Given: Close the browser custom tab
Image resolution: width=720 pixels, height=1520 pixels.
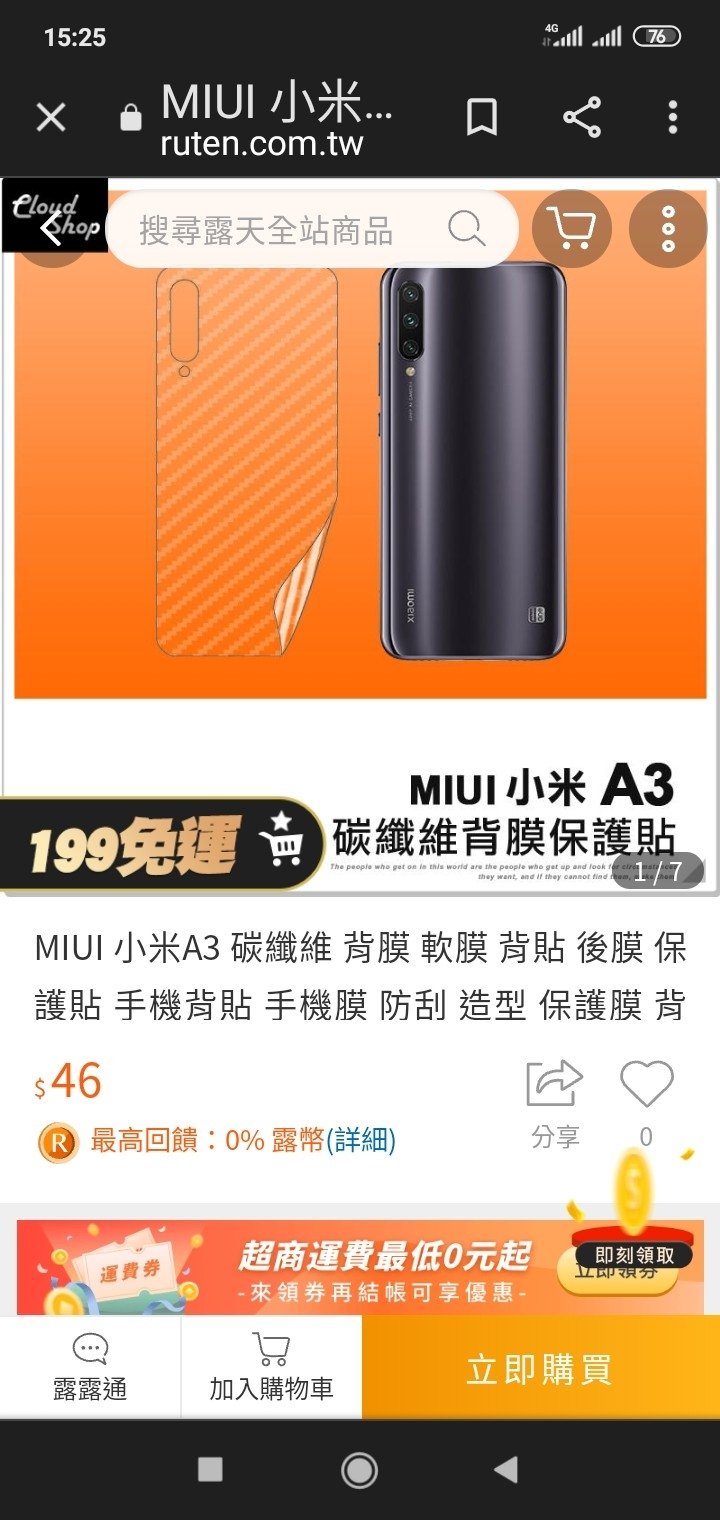Looking at the screenshot, I should [51, 118].
